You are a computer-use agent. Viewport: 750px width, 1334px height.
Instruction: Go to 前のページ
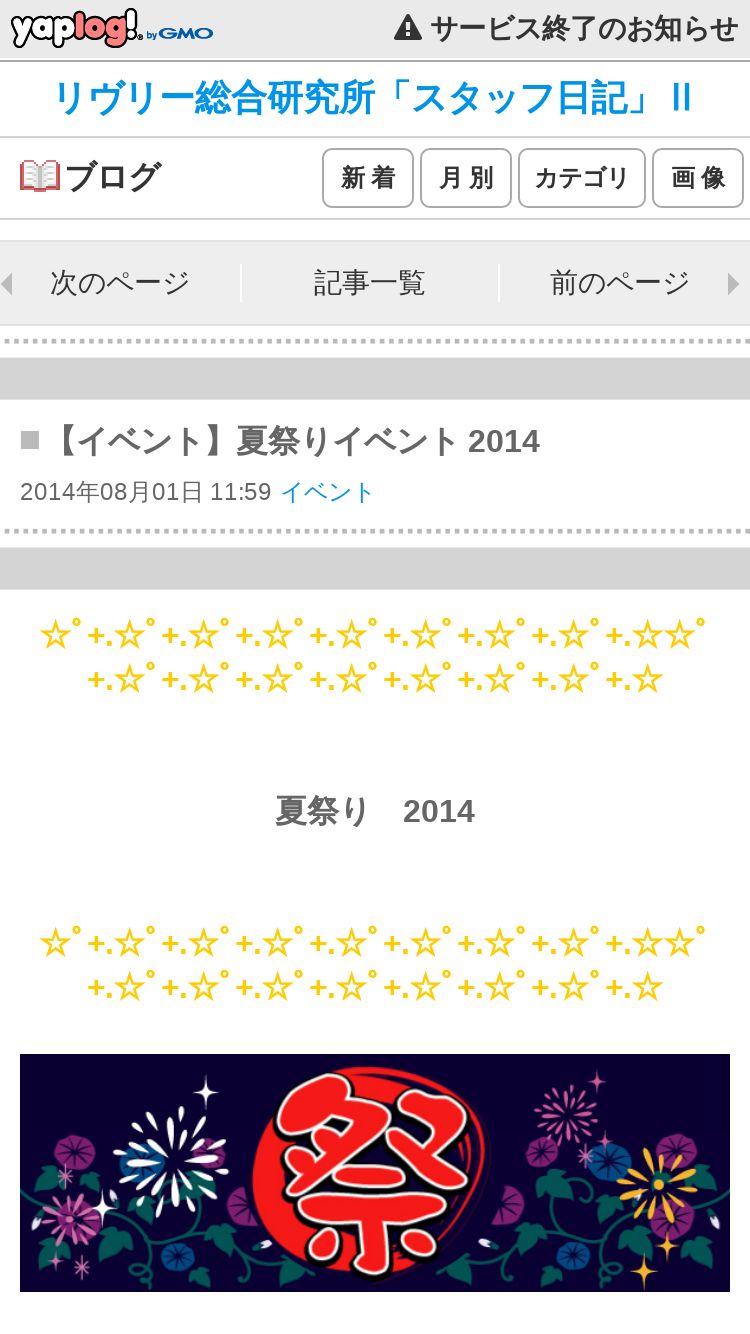(620, 283)
